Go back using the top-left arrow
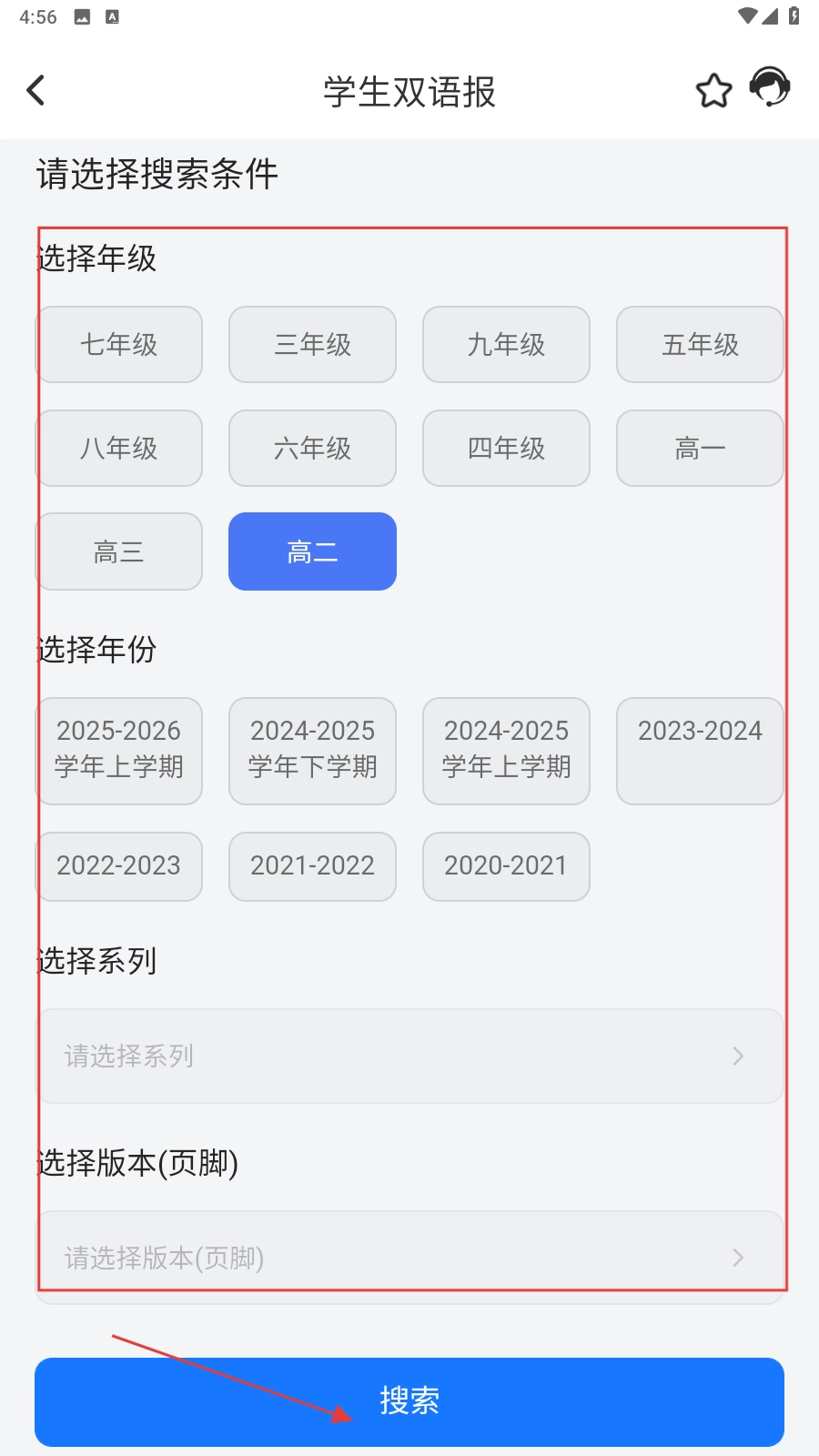This screenshot has height=1456, width=819. (x=36, y=90)
